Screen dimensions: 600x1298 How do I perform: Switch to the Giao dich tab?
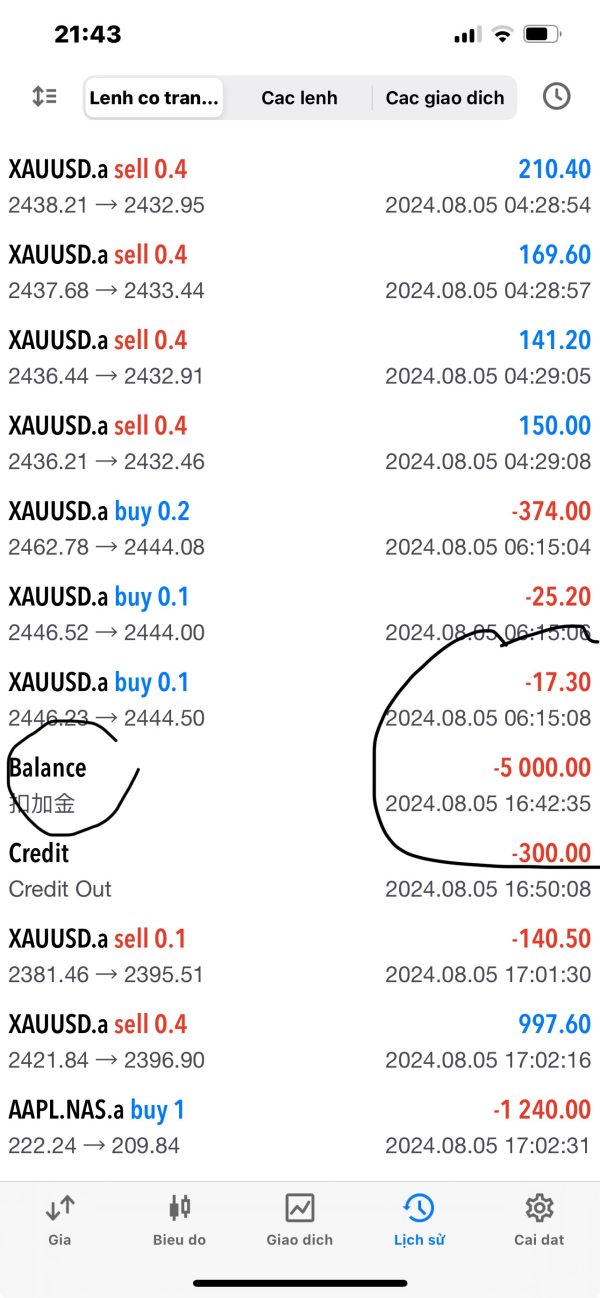pos(300,1220)
